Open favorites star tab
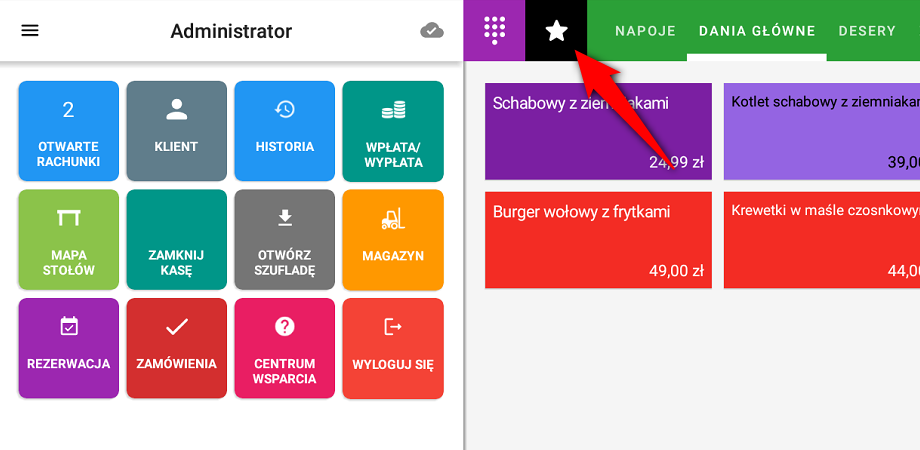The image size is (920, 450). click(x=556, y=30)
